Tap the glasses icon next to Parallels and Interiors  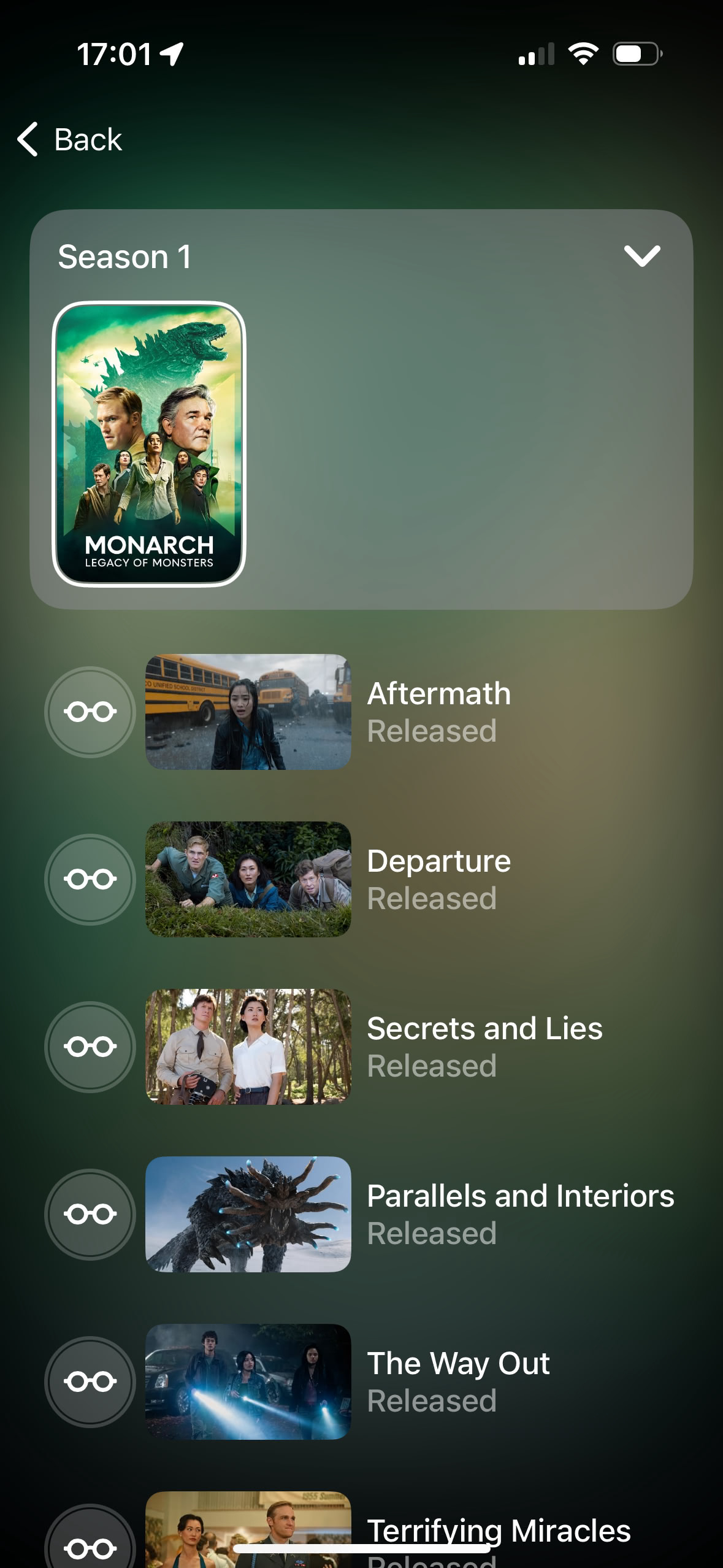pyautogui.click(x=90, y=1213)
